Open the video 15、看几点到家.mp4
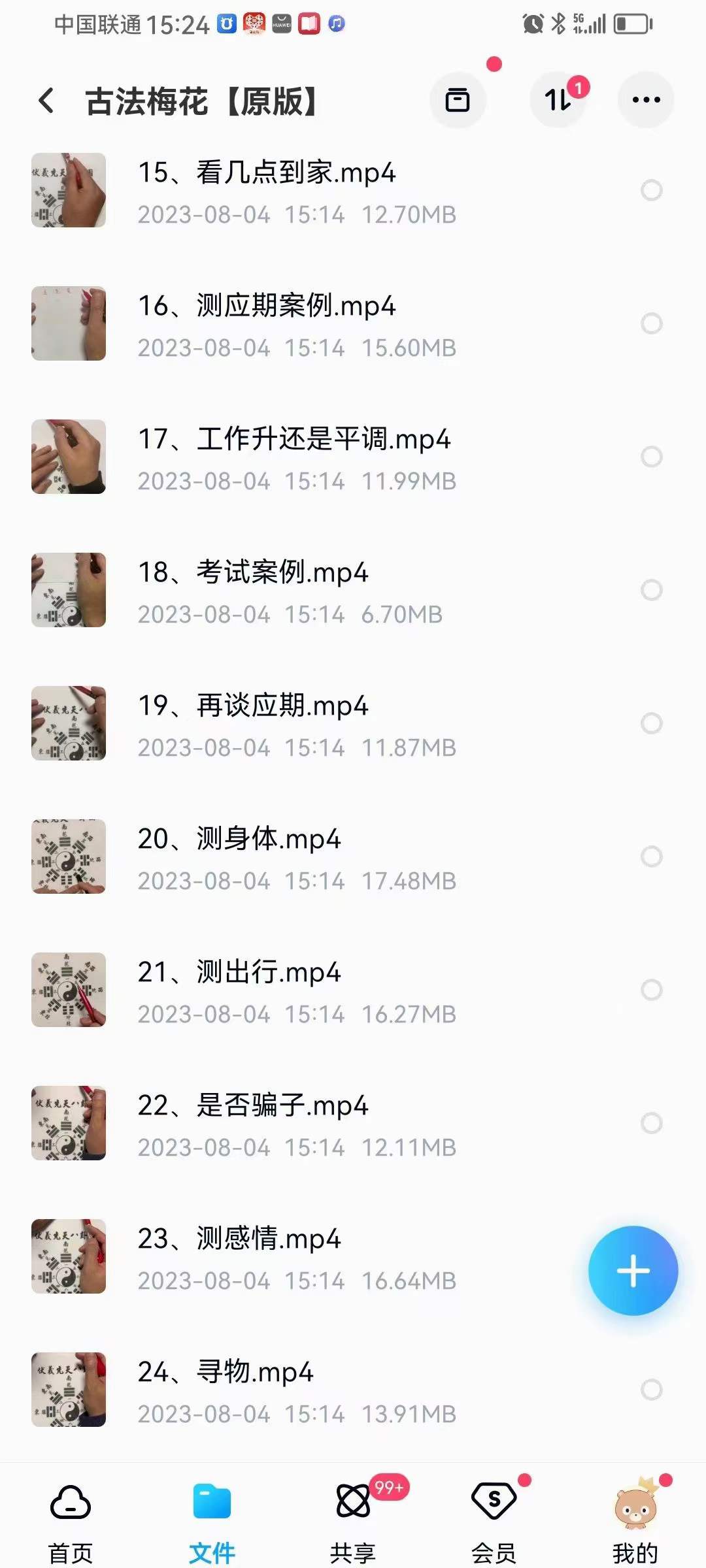The image size is (706, 1568). [x=266, y=174]
